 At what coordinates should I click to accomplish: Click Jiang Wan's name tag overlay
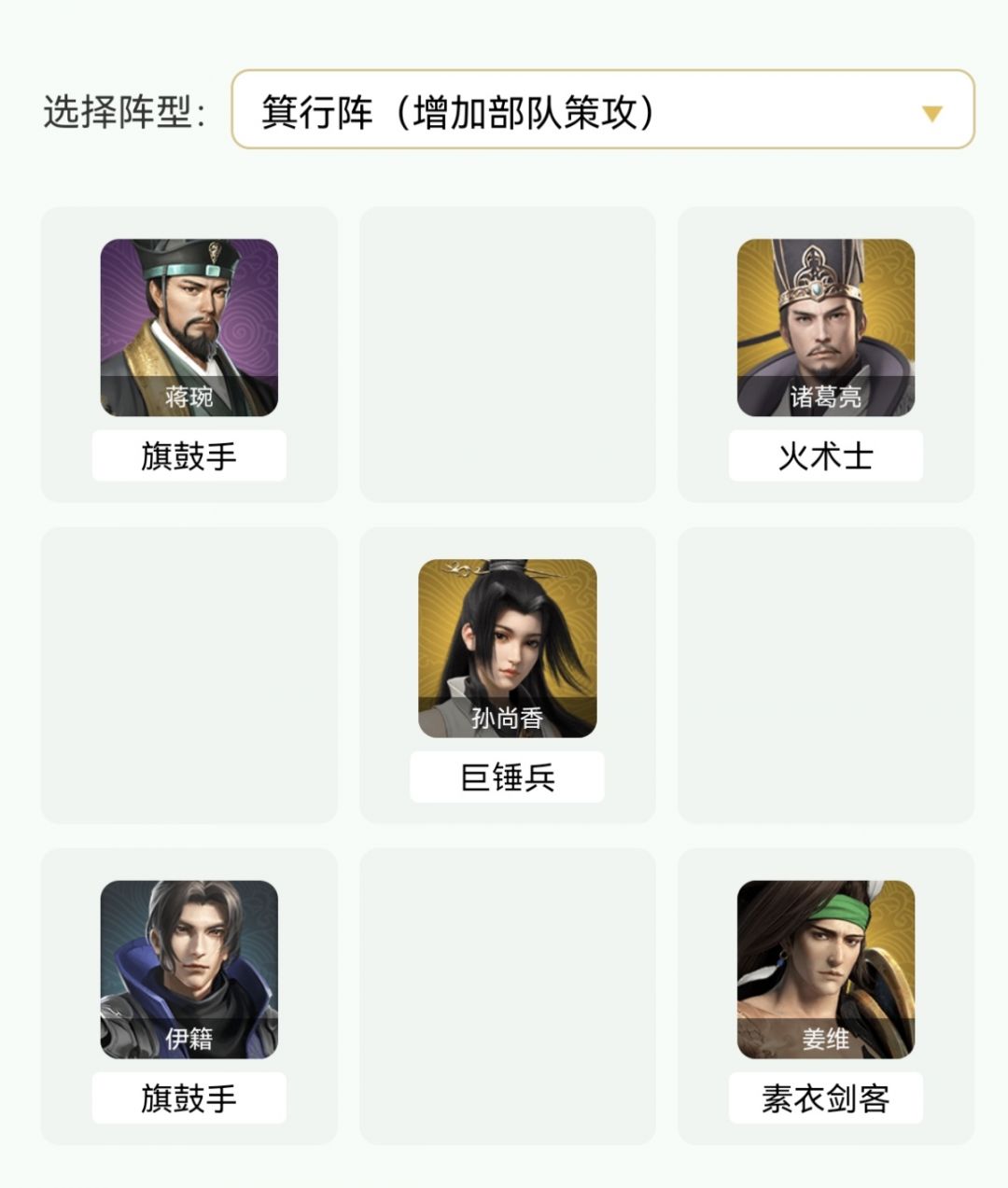[x=187, y=396]
